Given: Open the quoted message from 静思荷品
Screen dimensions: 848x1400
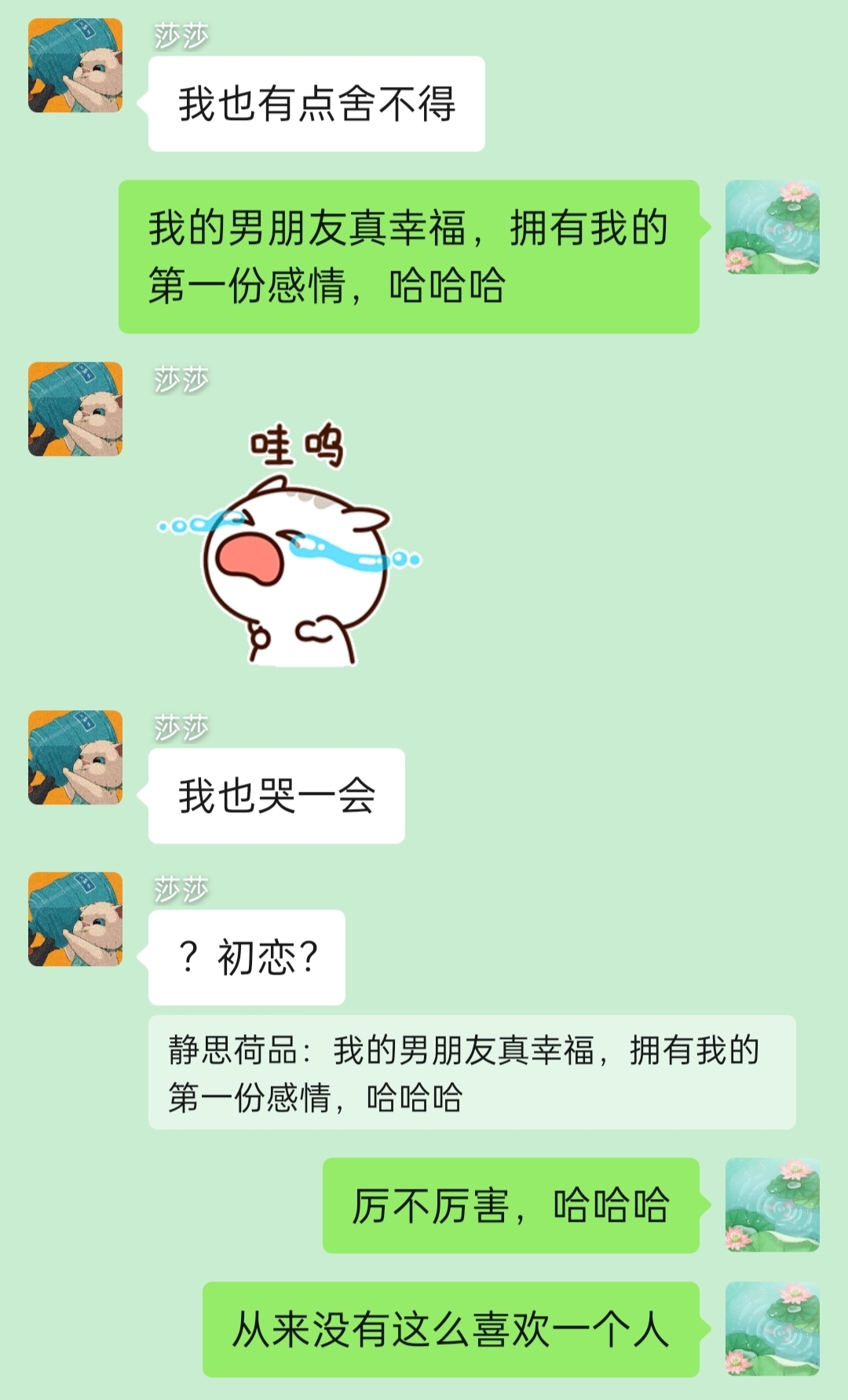Looking at the screenshot, I should pyautogui.click(x=471, y=1073).
